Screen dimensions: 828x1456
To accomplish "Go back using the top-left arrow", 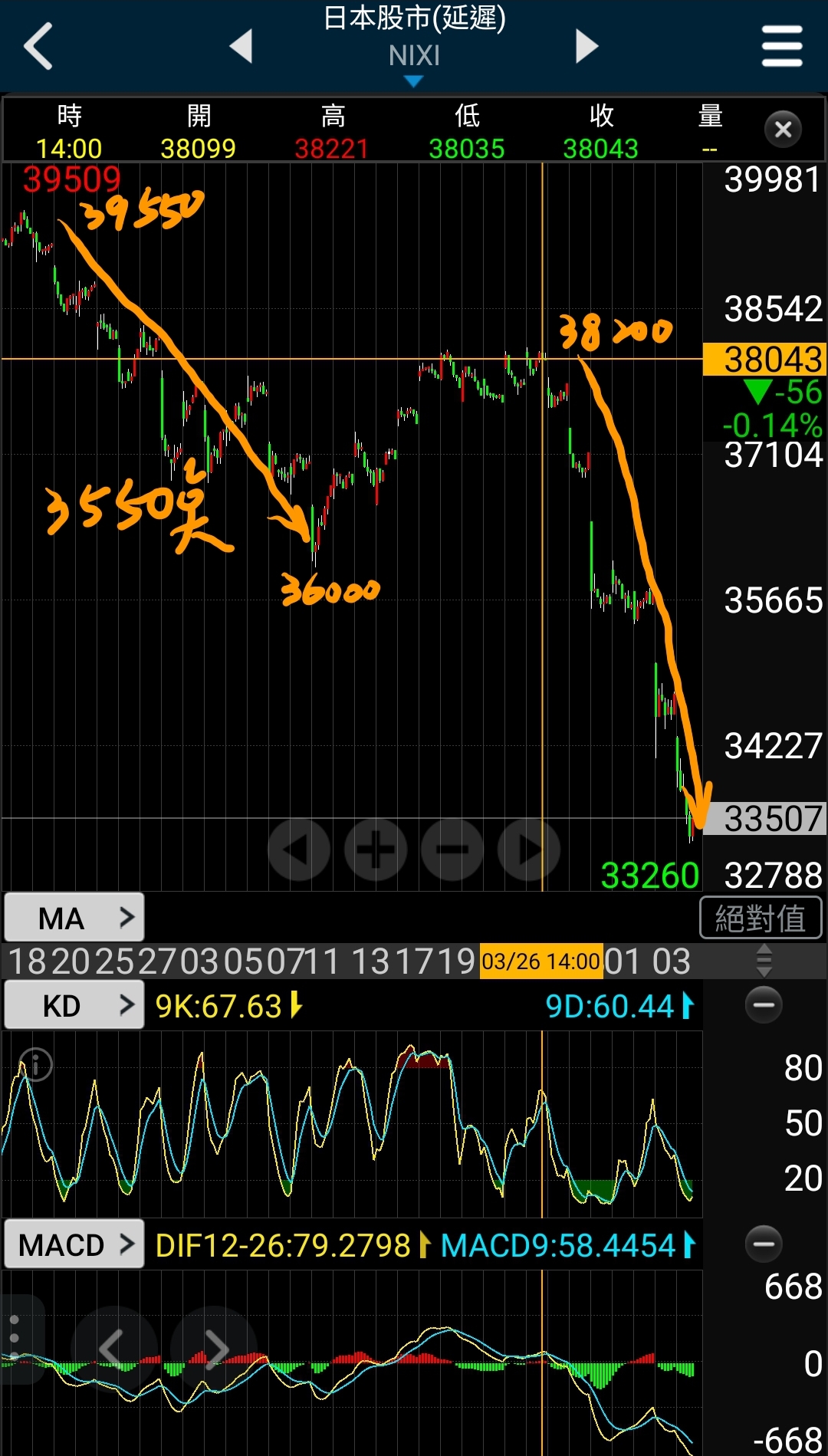I will pyautogui.click(x=38, y=46).
